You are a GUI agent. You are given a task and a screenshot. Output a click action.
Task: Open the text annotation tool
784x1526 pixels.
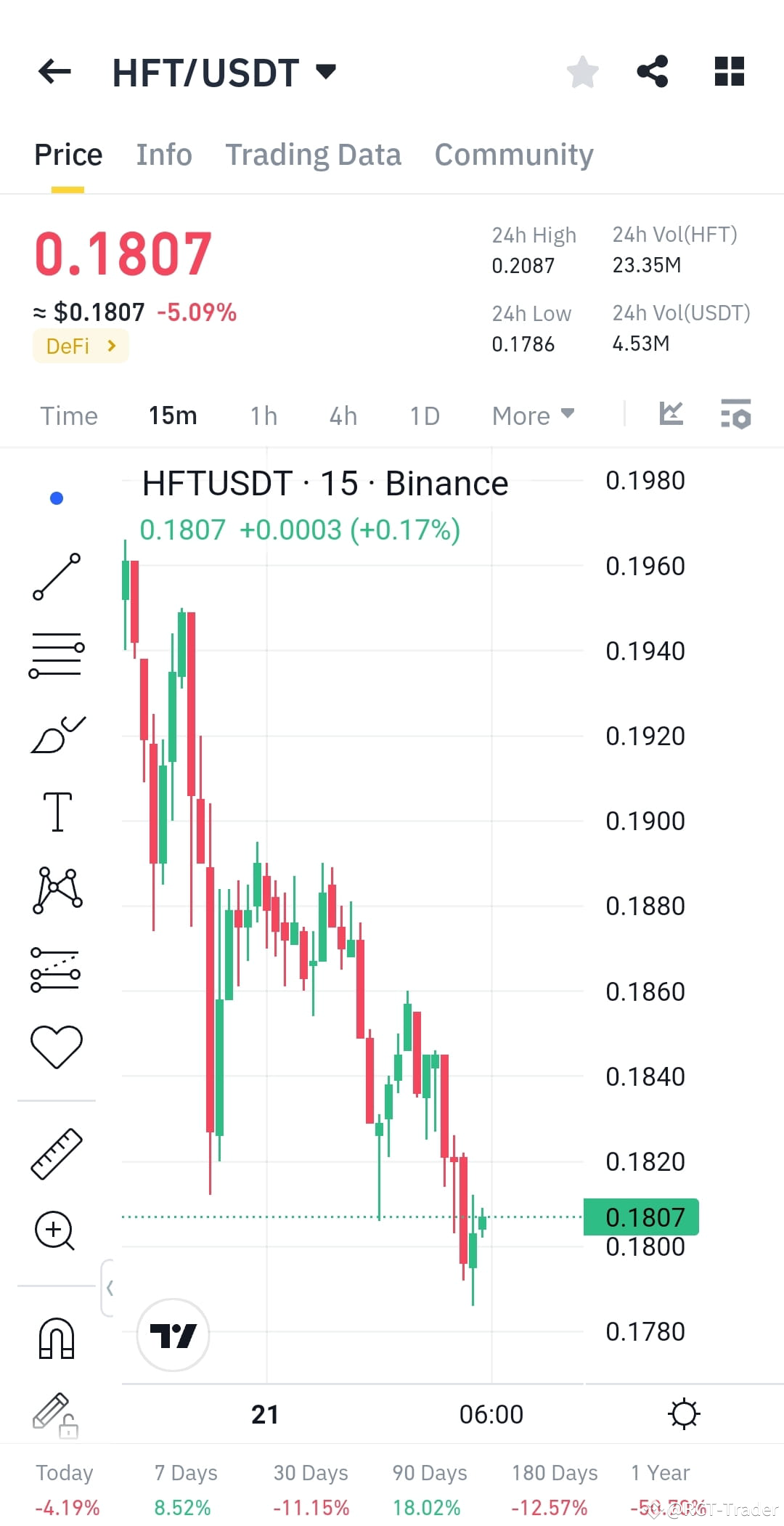click(57, 812)
